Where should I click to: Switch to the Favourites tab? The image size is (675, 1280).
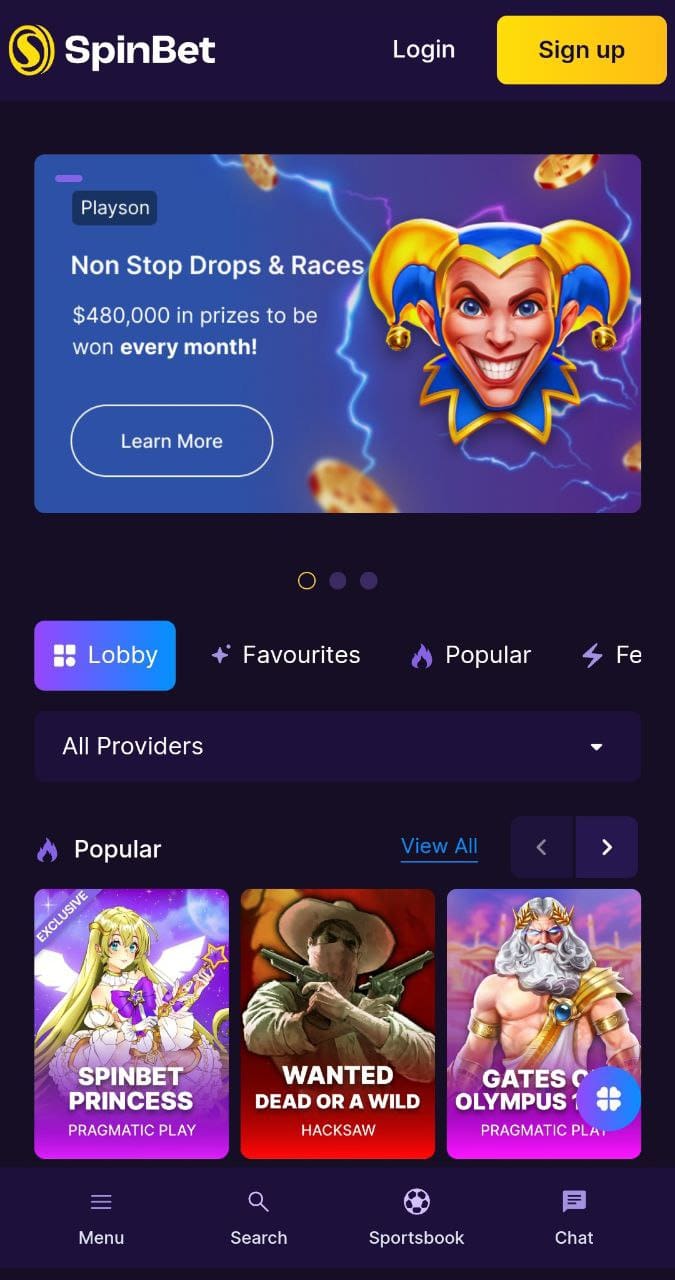pyautogui.click(x=285, y=656)
